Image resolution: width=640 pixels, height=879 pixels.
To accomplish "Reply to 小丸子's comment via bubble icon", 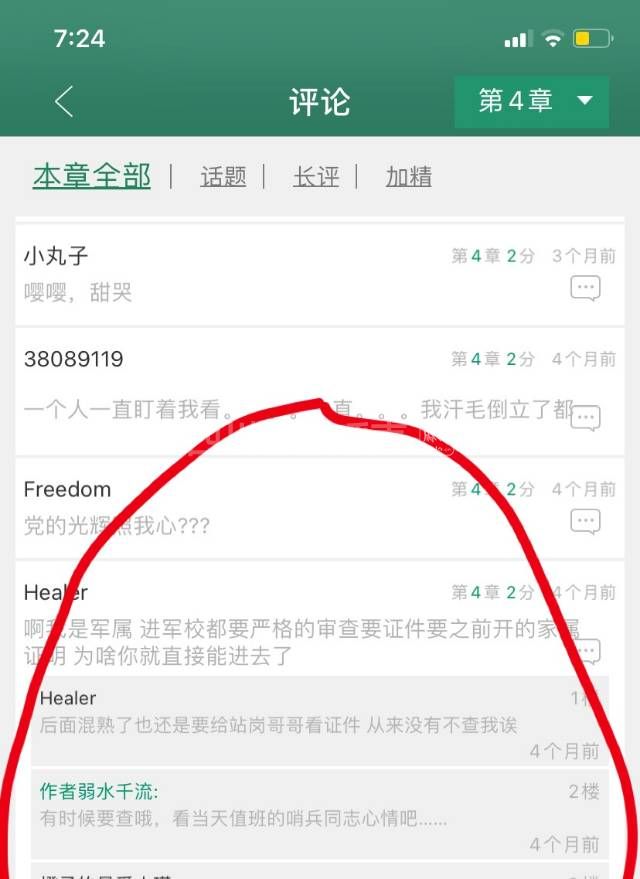I will (x=585, y=289).
